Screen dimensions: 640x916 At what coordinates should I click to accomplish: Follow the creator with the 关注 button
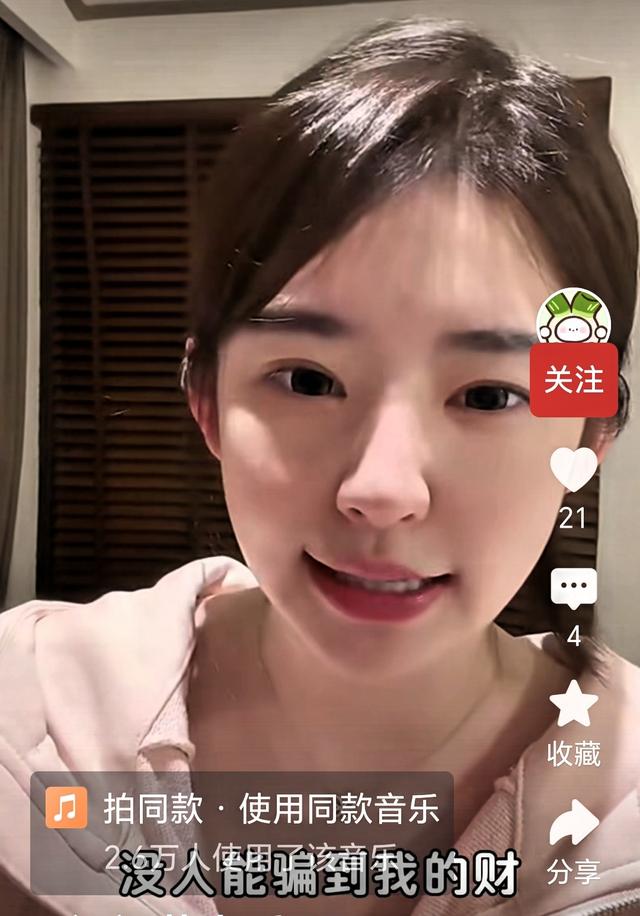573,380
